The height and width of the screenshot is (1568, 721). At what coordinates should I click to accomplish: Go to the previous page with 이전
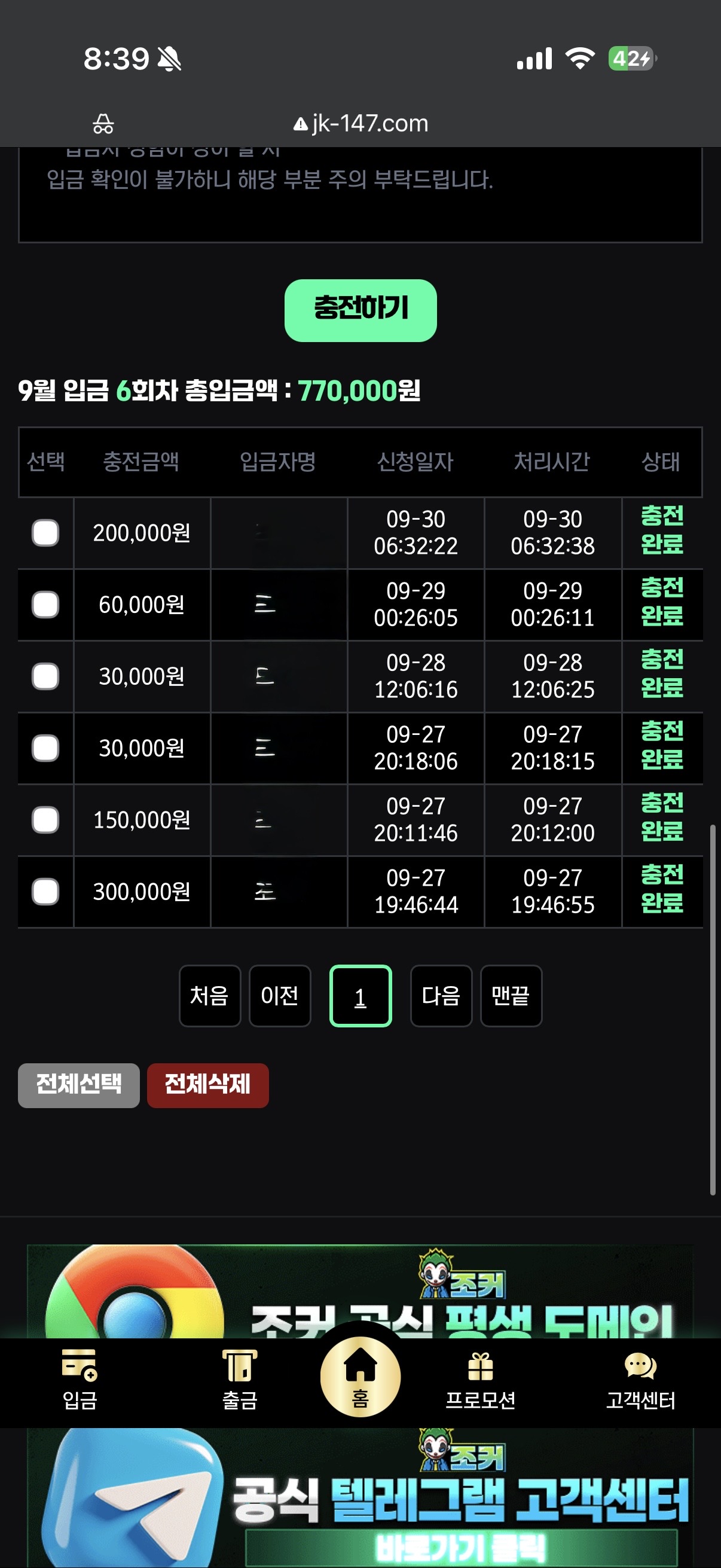[280, 996]
